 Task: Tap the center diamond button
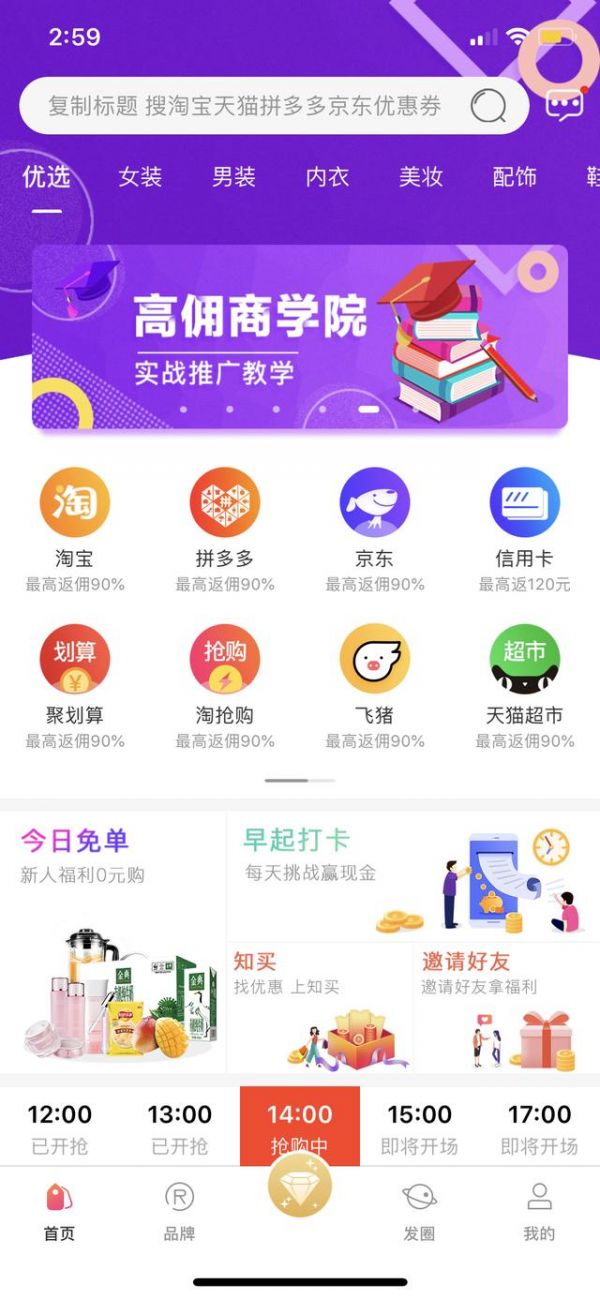coord(300,1186)
